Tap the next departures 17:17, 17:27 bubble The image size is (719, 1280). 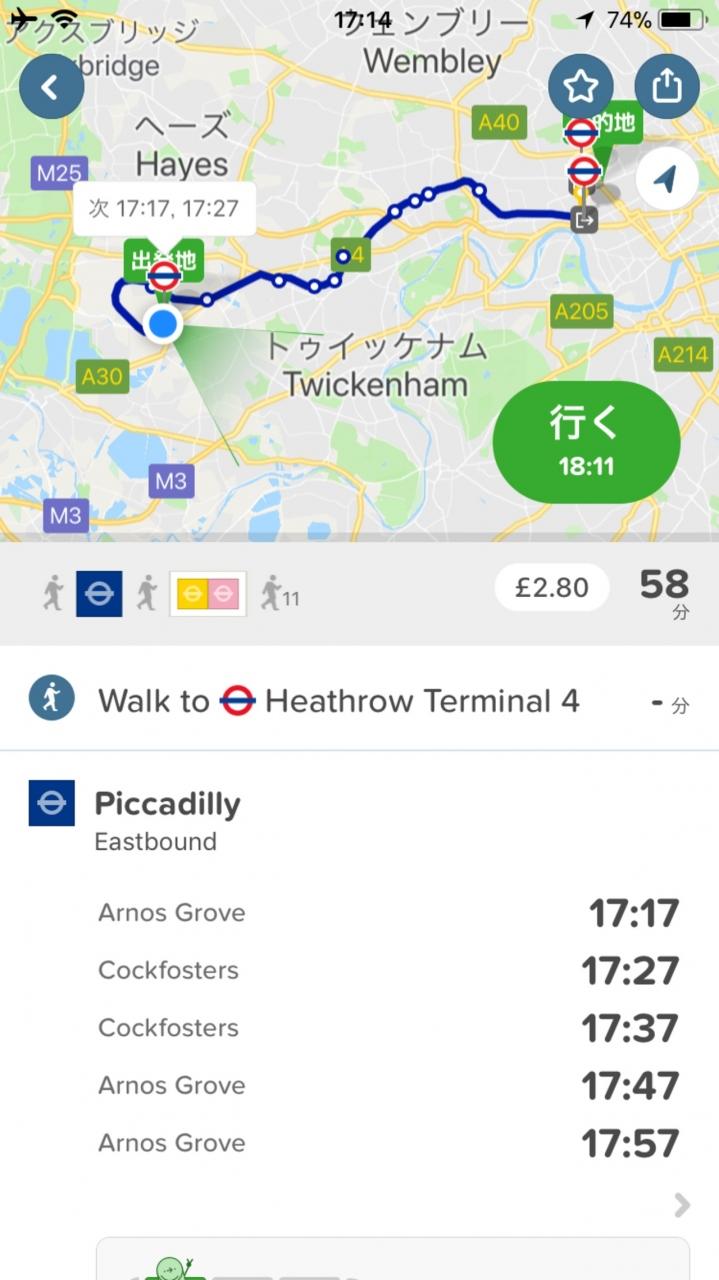(164, 209)
